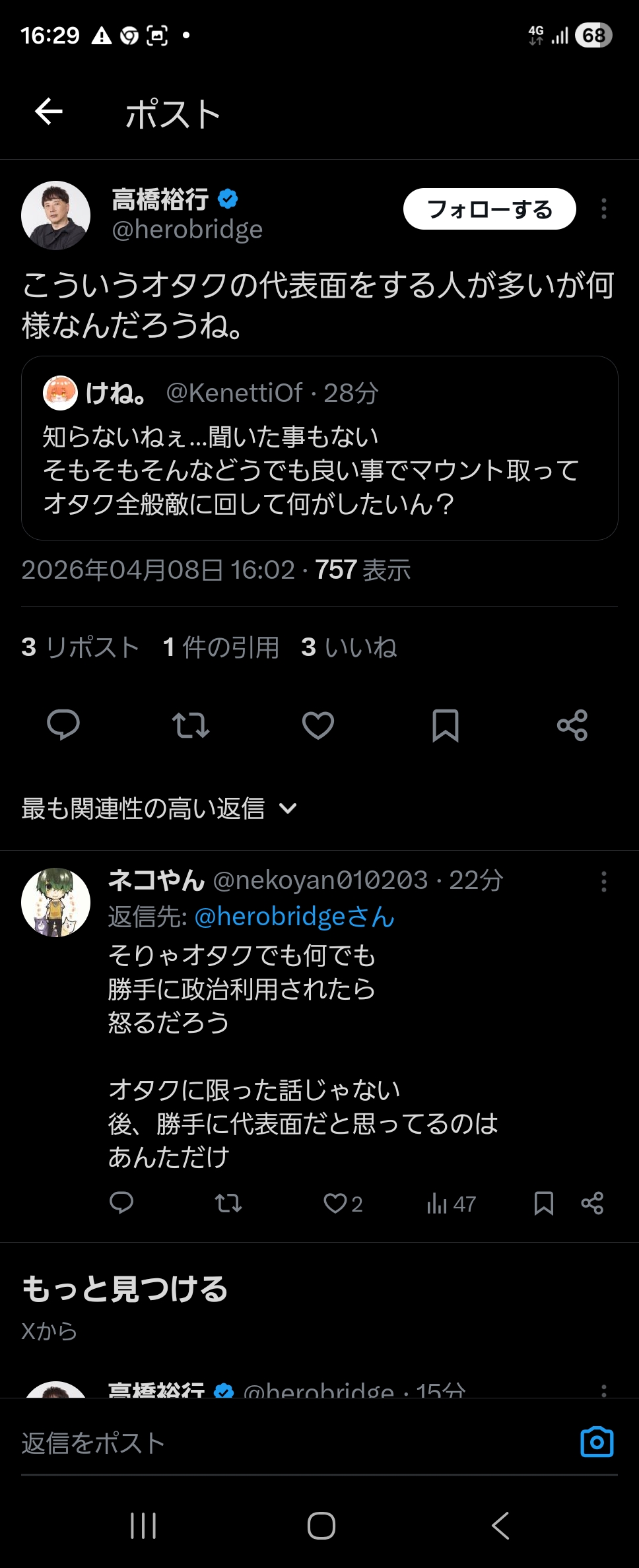Like the main post by 高橋裕行

coord(318,725)
